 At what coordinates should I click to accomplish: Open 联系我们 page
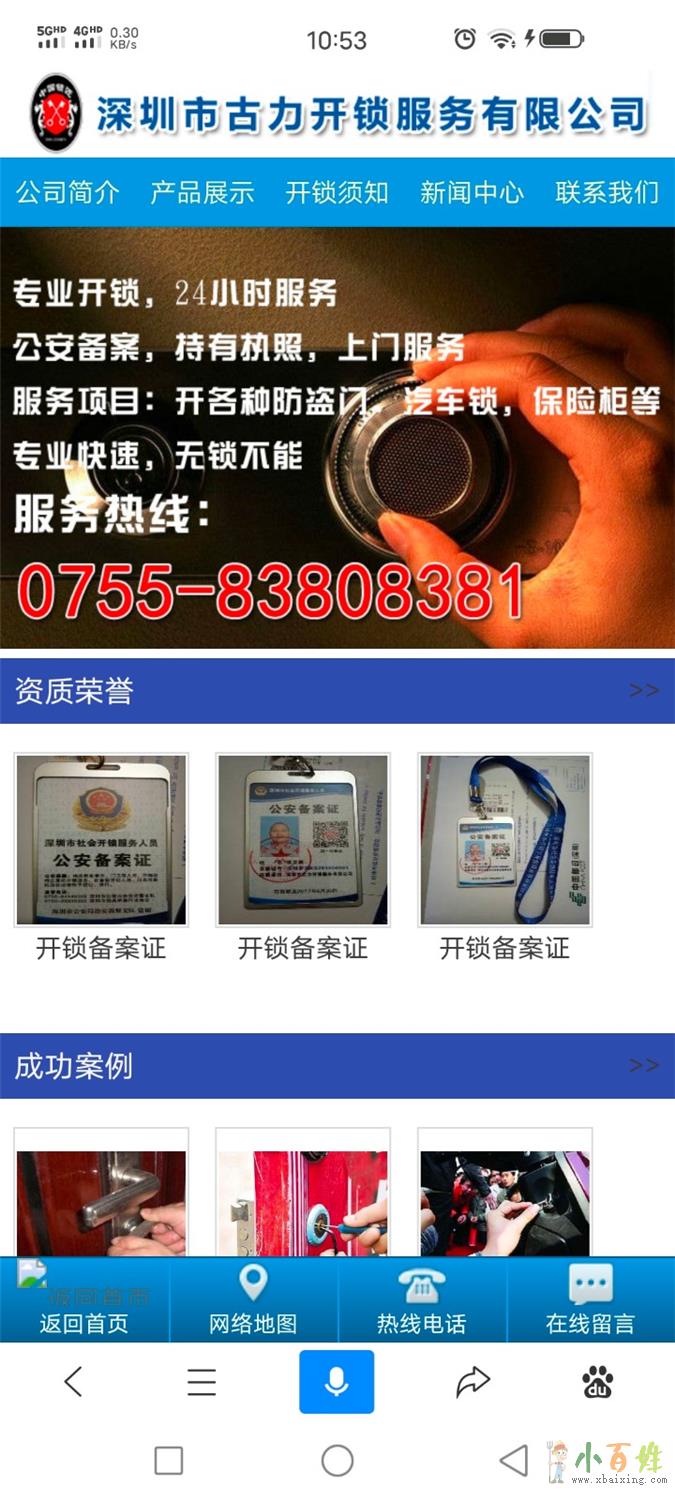607,192
